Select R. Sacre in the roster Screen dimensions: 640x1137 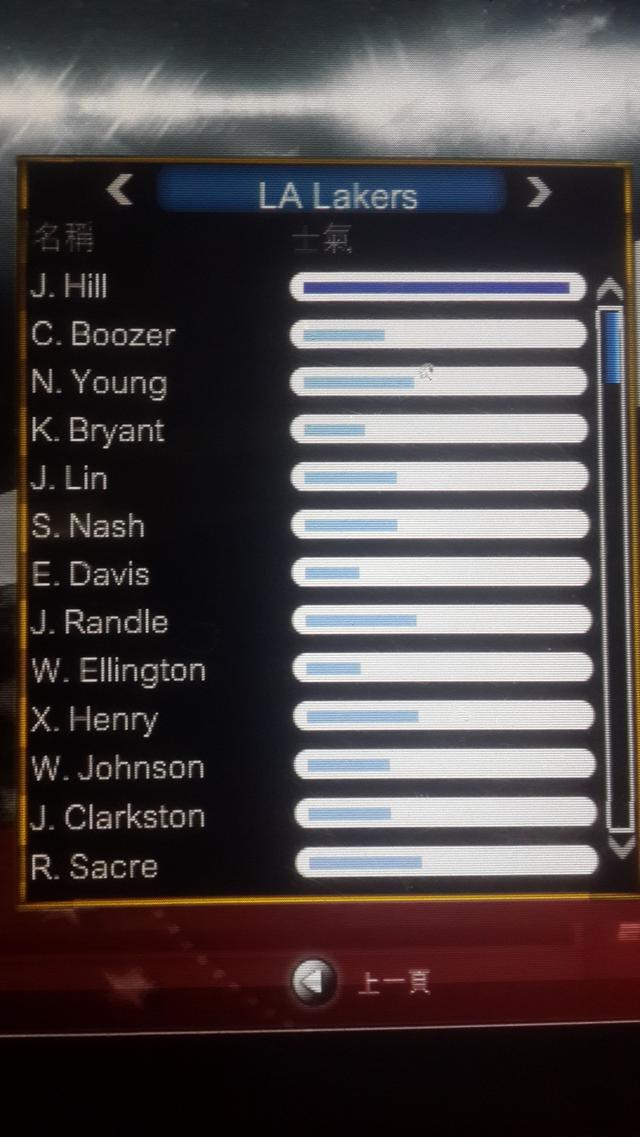tap(94, 866)
